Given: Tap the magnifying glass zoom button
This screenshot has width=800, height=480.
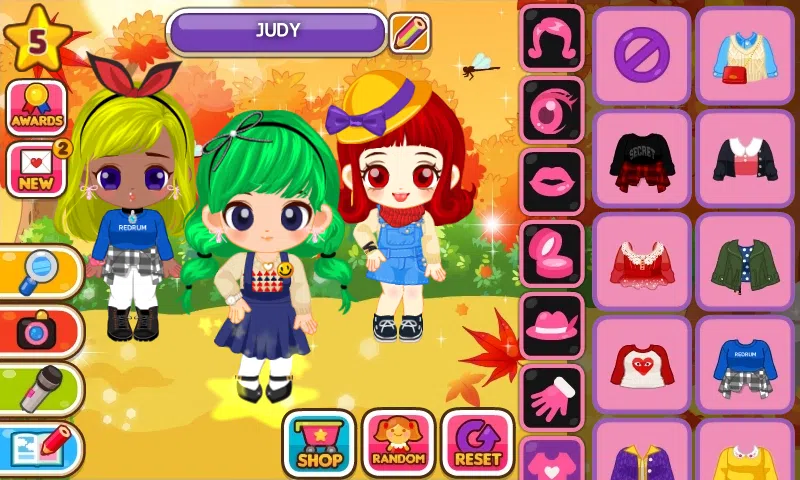Looking at the screenshot, I should [x=40, y=271].
